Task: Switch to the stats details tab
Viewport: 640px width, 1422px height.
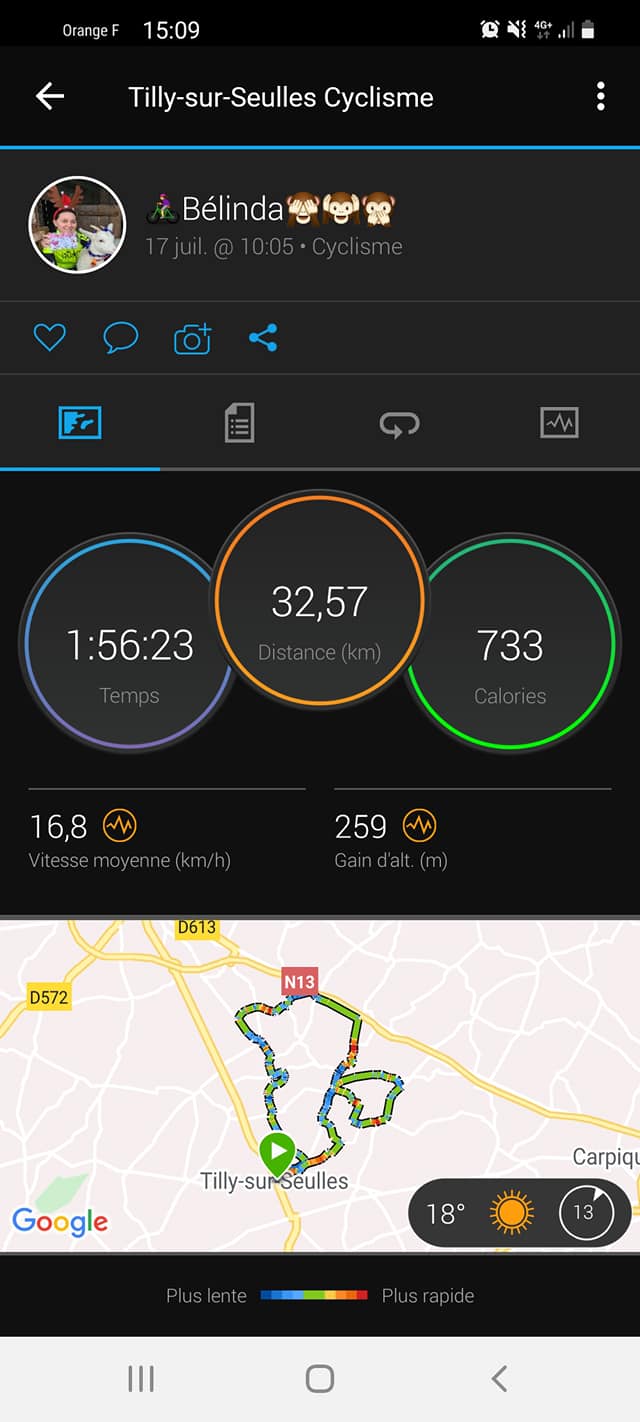Action: pos(239,423)
